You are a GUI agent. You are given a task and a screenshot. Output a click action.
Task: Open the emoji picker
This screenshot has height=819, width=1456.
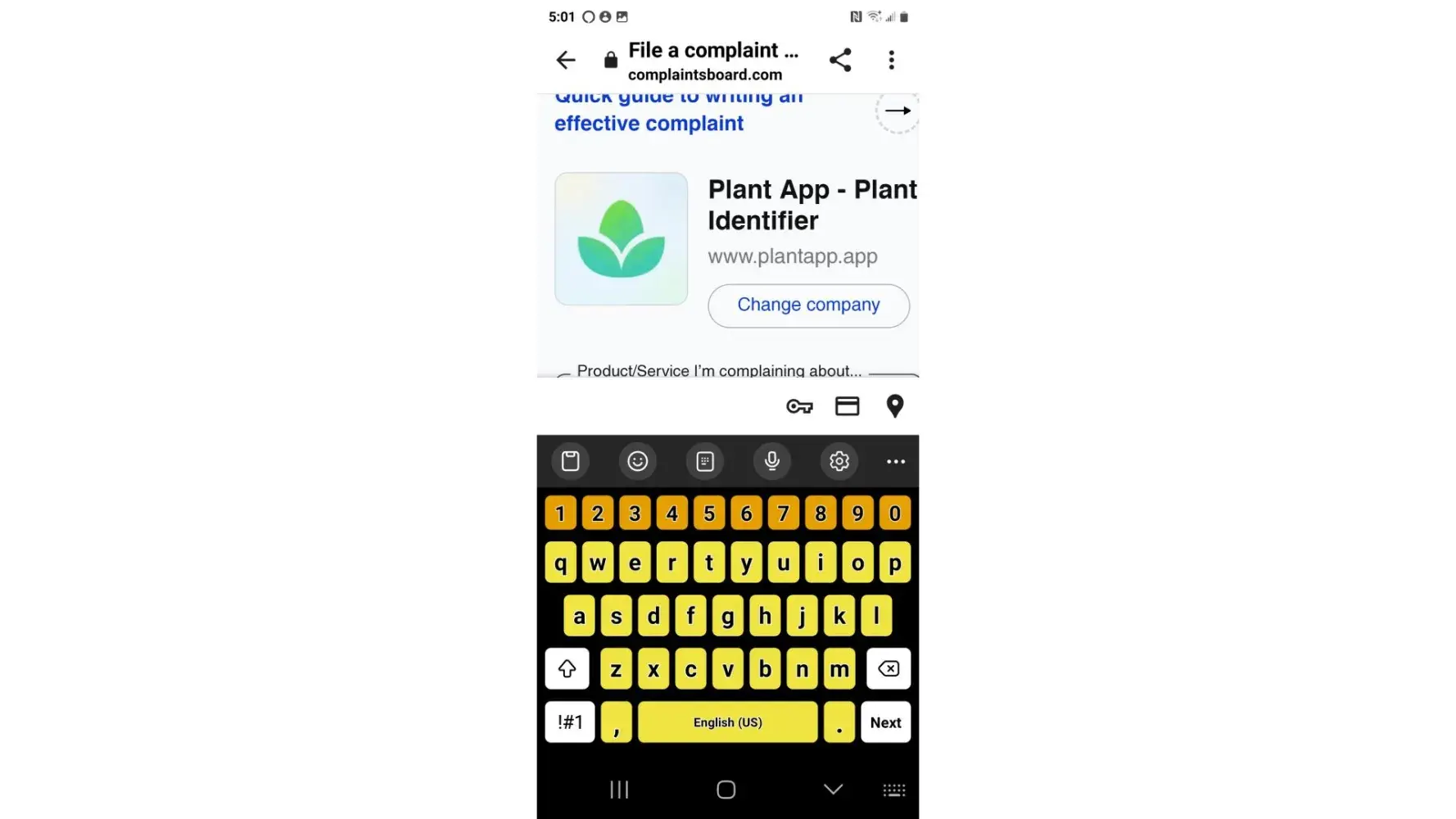point(638,461)
